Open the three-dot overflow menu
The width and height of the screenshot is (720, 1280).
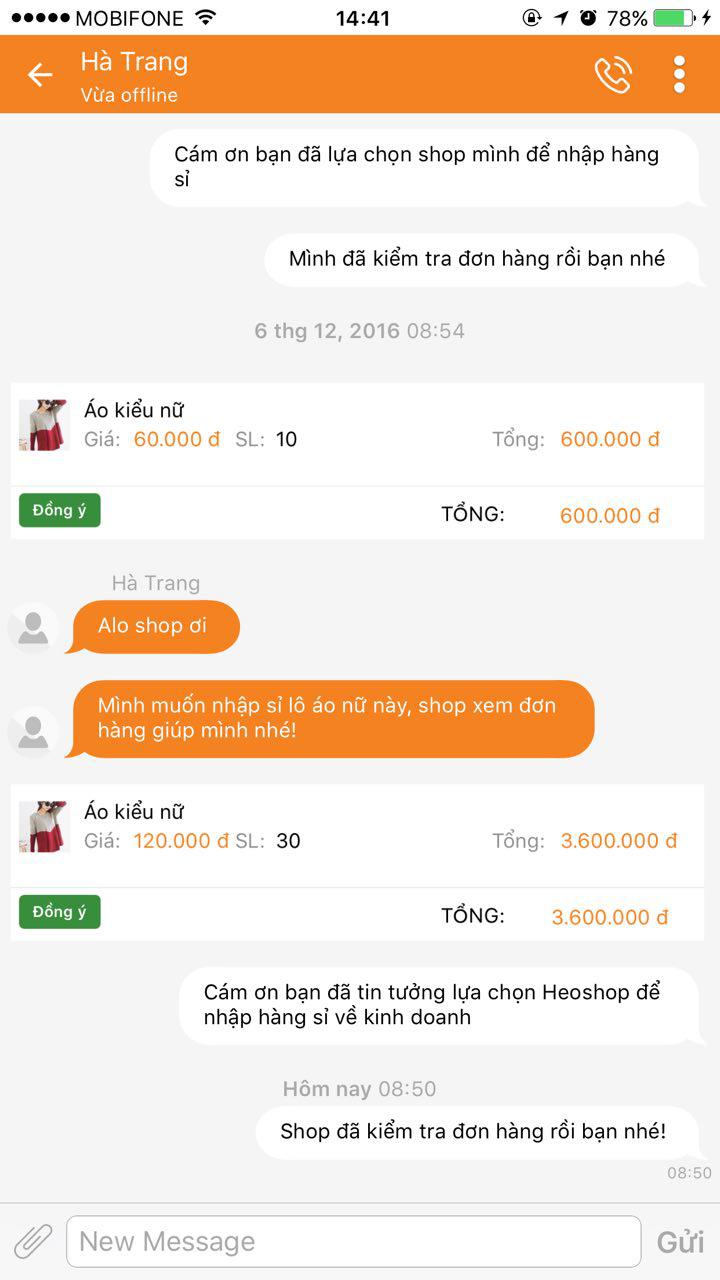tap(679, 75)
